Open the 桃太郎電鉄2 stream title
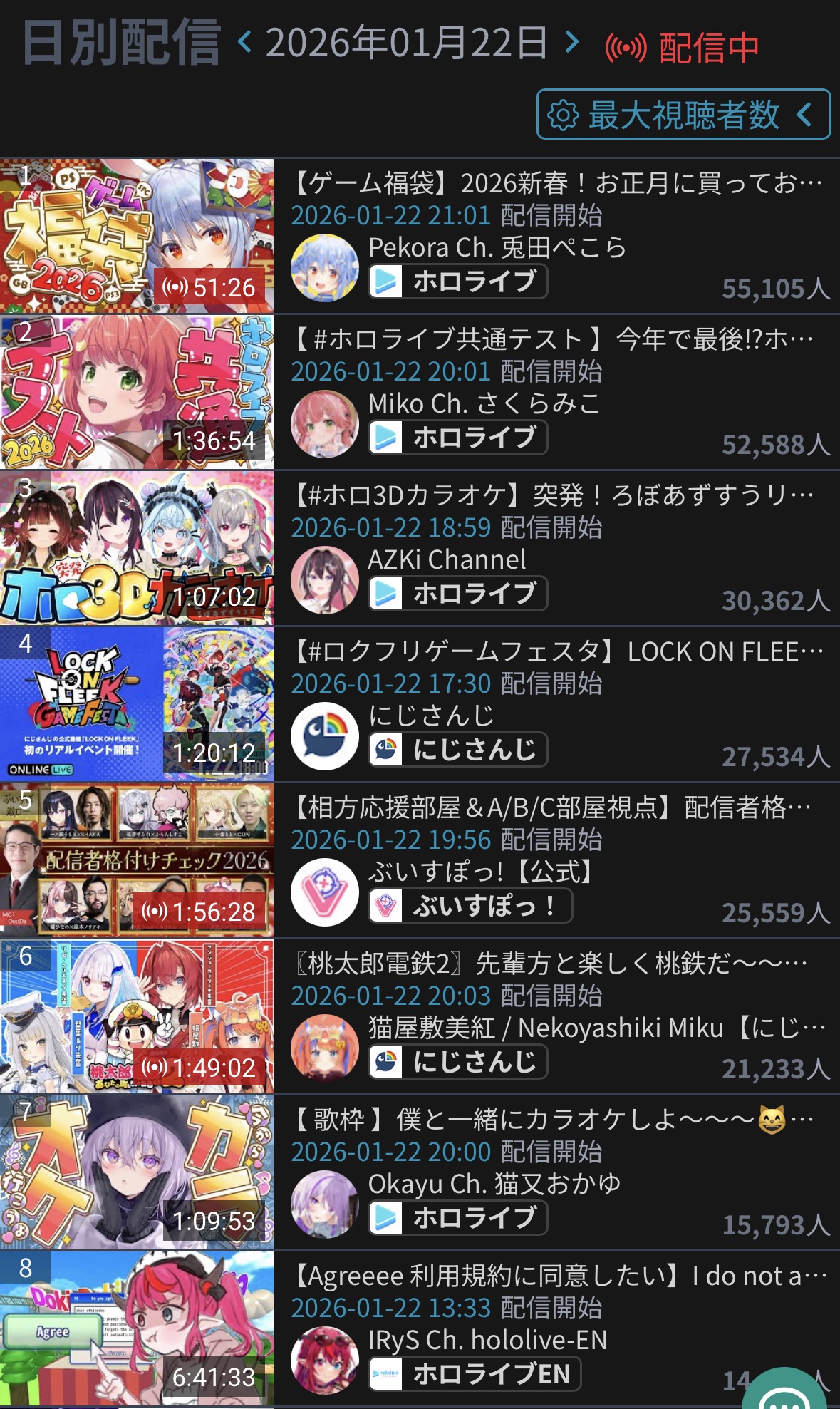 coord(550,964)
